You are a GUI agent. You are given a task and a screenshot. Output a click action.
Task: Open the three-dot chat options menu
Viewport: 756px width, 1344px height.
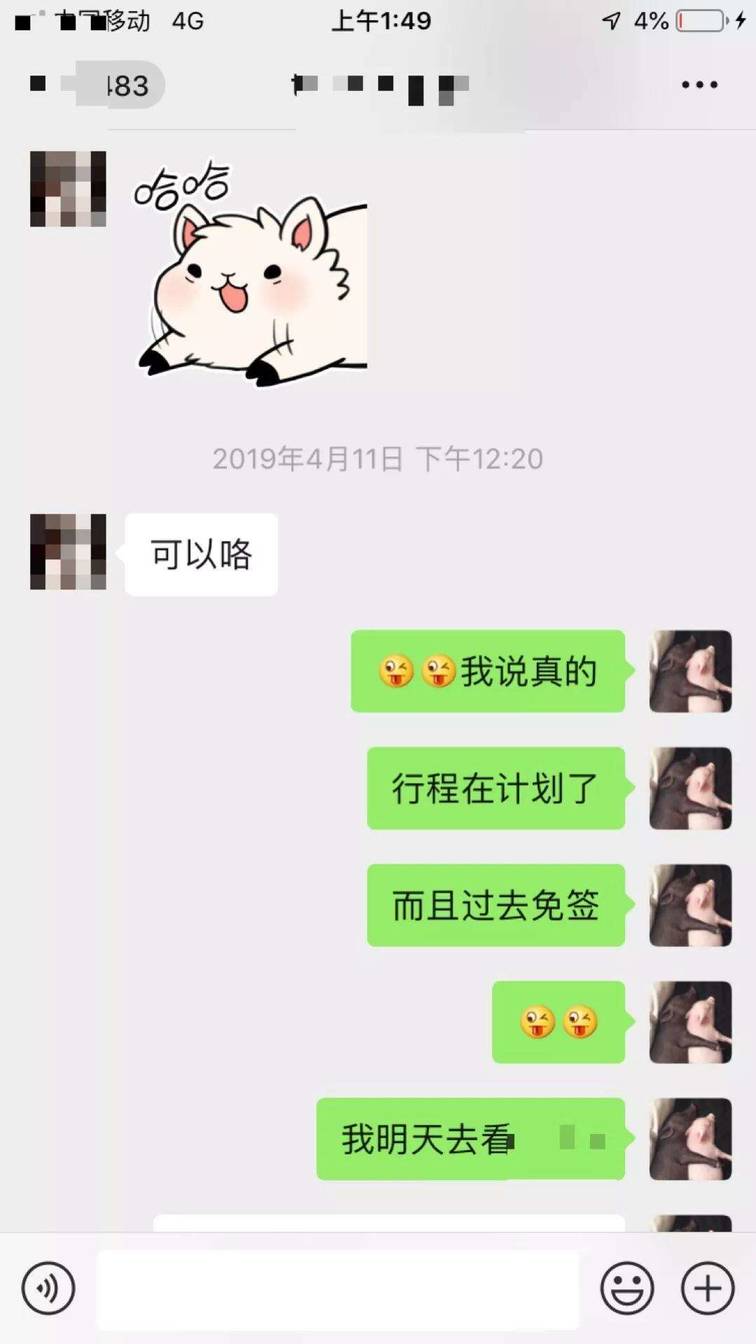click(700, 85)
